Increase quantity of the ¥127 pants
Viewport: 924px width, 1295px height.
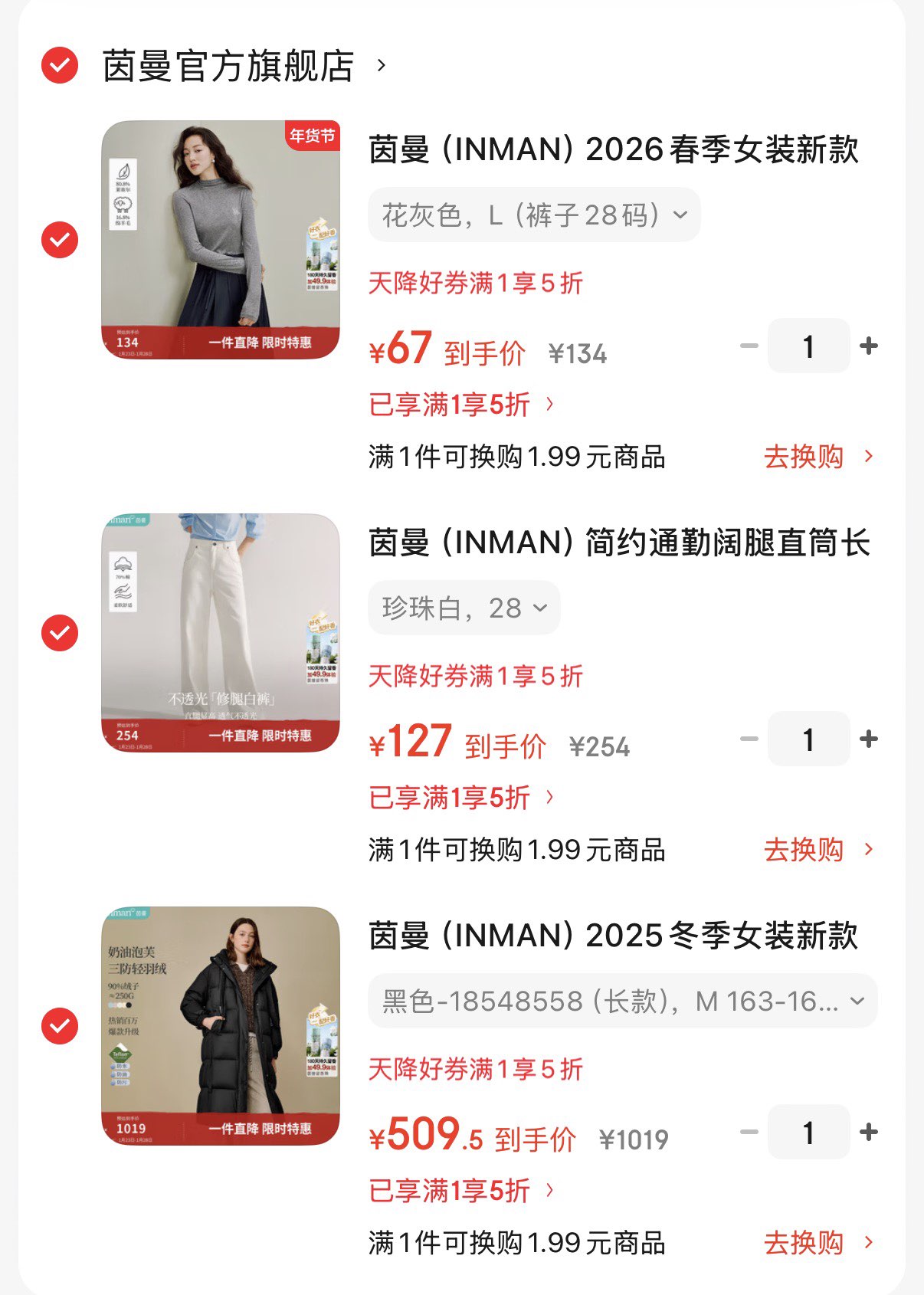coord(868,739)
